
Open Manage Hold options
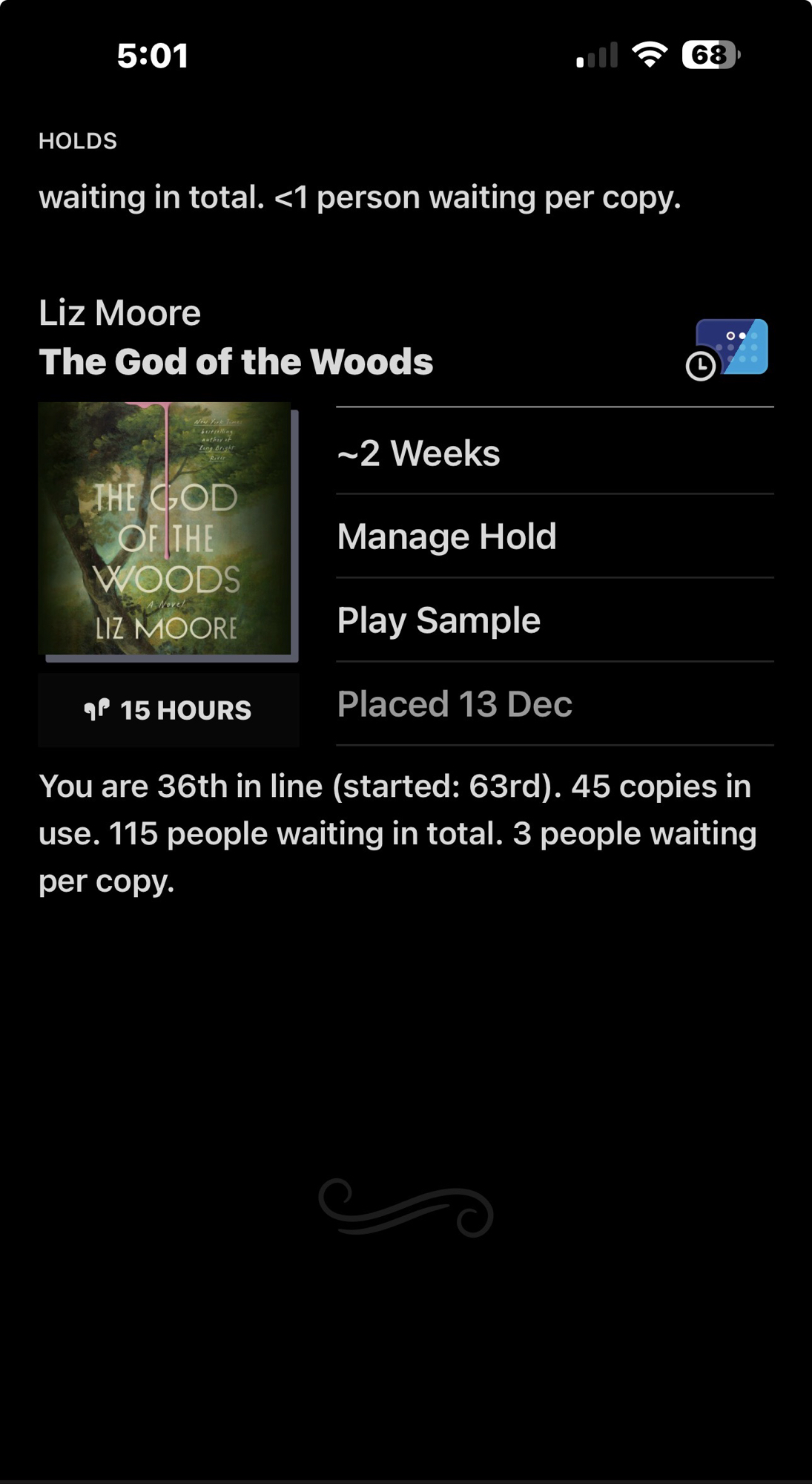pyautogui.click(x=446, y=536)
